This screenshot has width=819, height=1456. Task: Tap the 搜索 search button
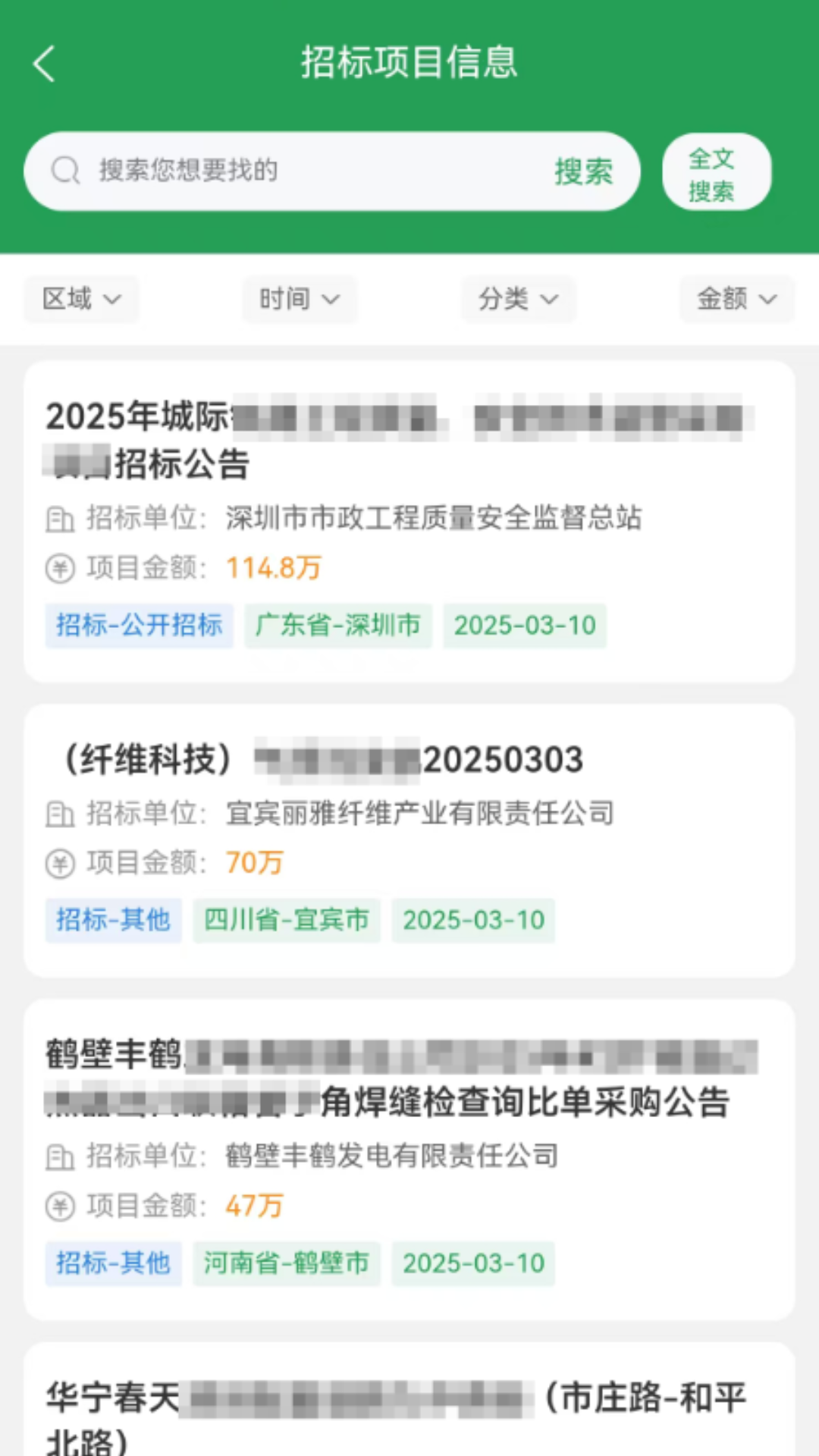tap(584, 172)
